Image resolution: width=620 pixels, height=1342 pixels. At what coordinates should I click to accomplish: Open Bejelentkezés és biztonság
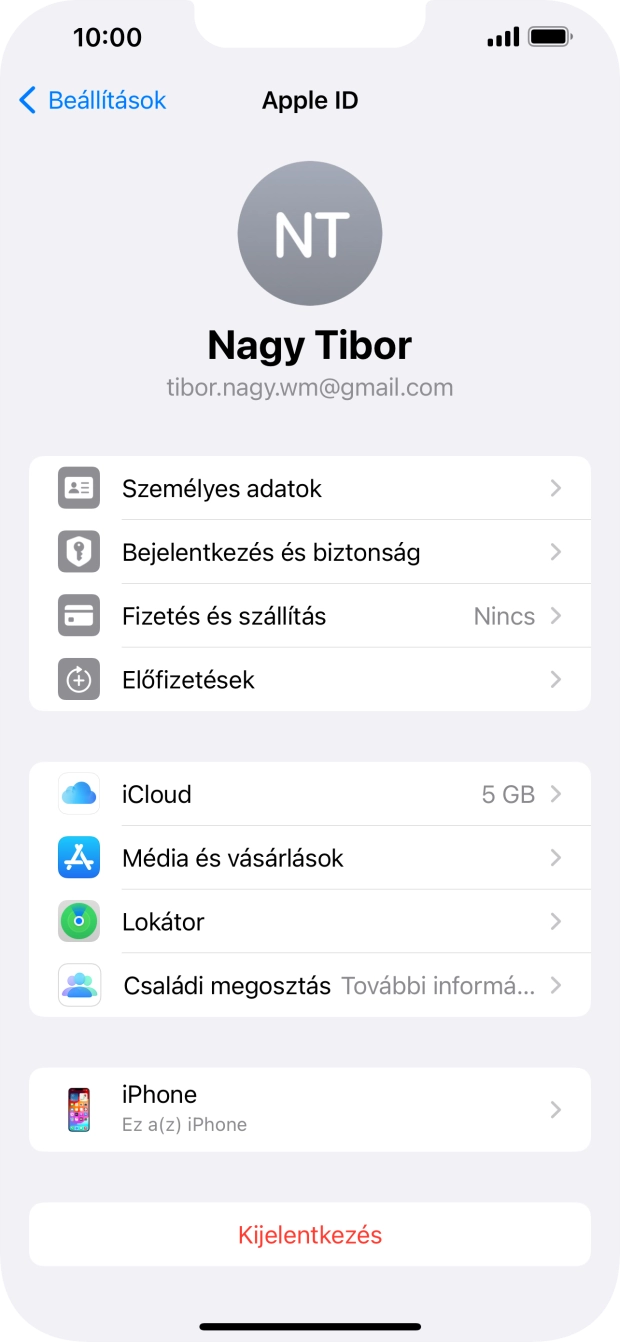point(310,552)
